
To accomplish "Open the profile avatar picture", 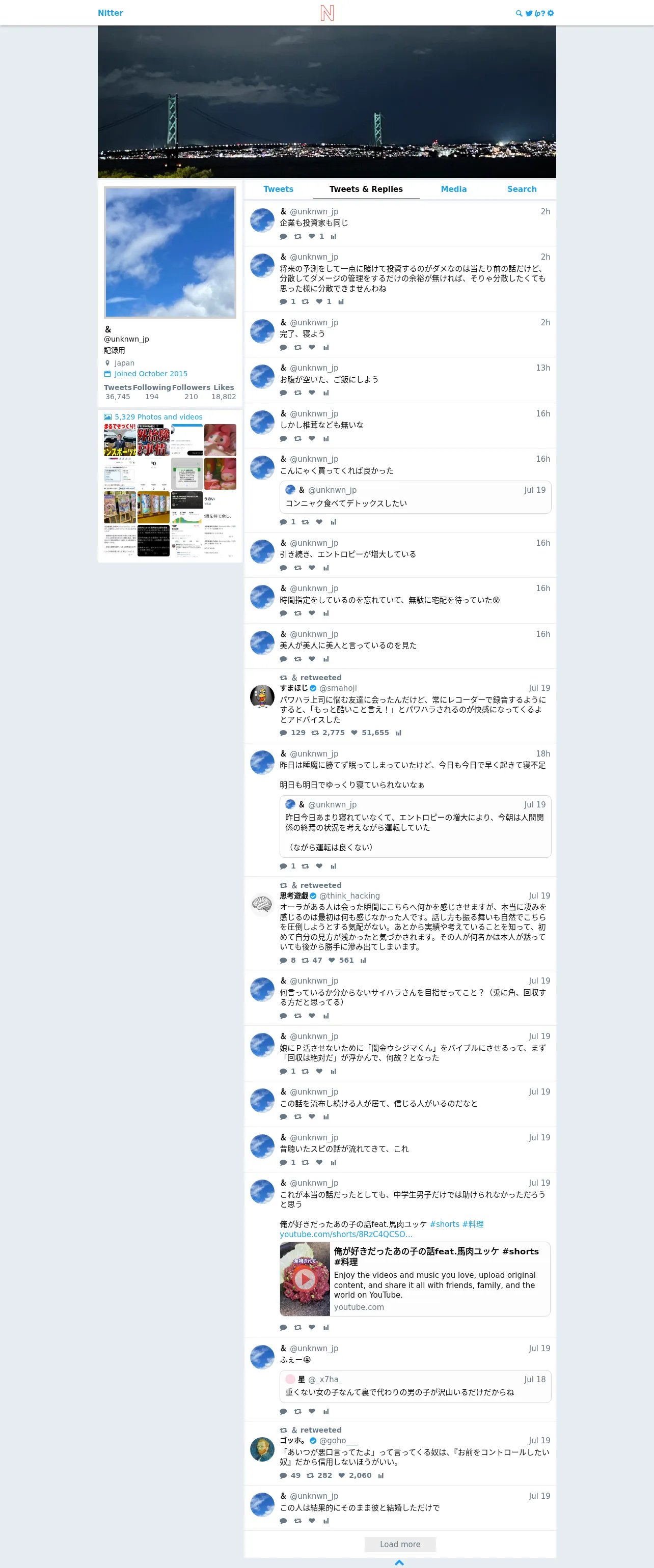I will point(170,252).
